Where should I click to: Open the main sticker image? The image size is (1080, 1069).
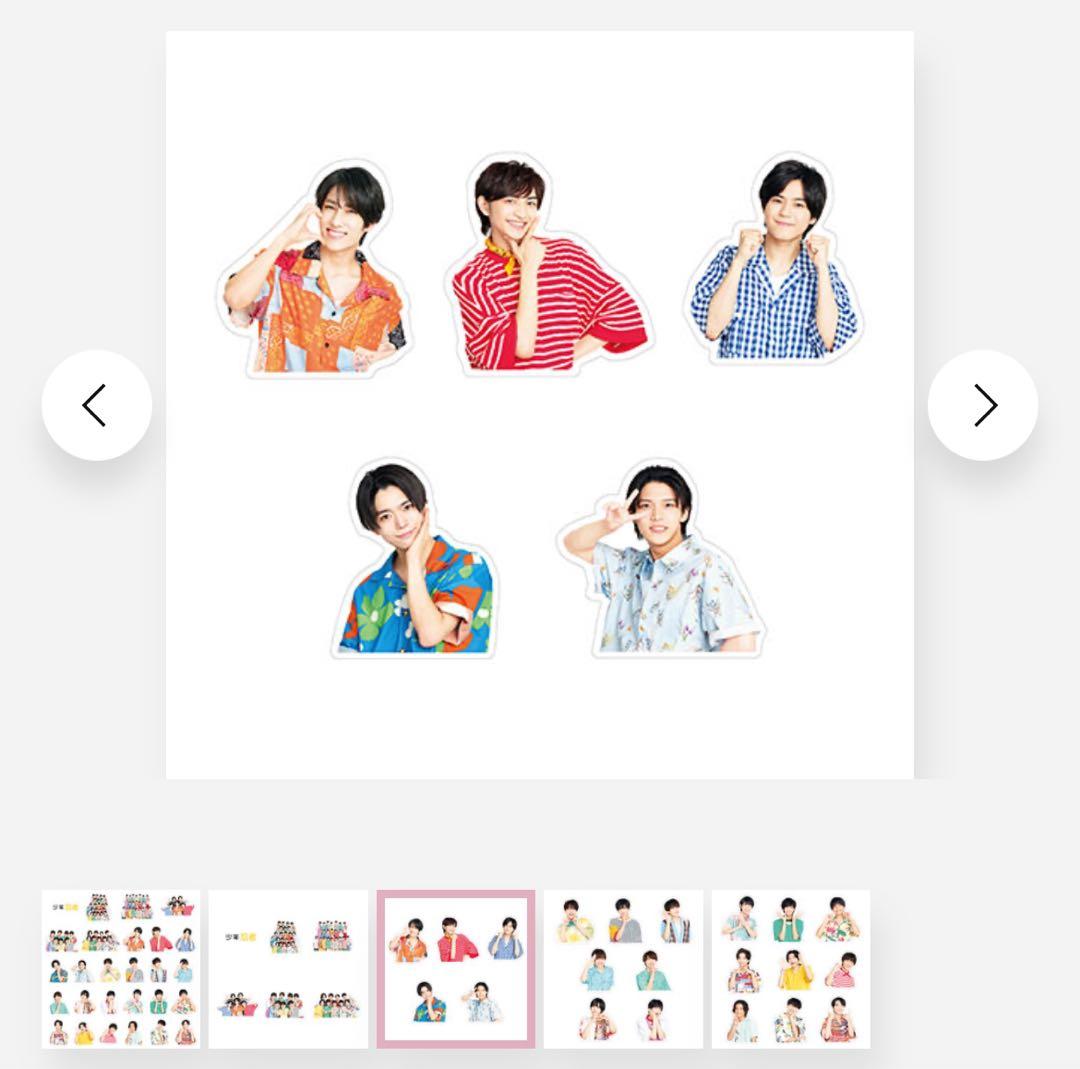click(x=539, y=404)
